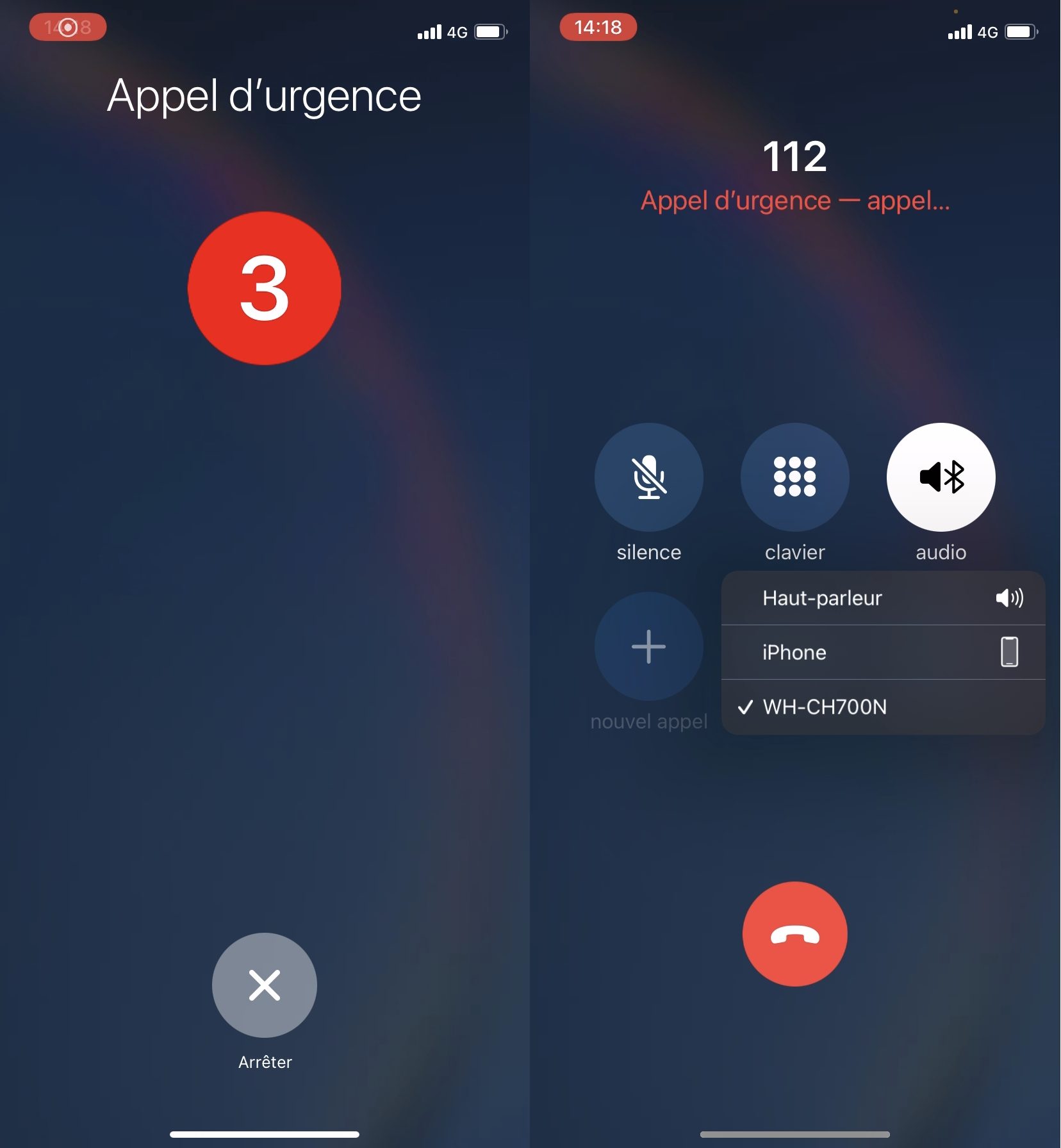Tap the 14:18 call indicator pill
This screenshot has width=1061, height=1148.
[x=598, y=27]
